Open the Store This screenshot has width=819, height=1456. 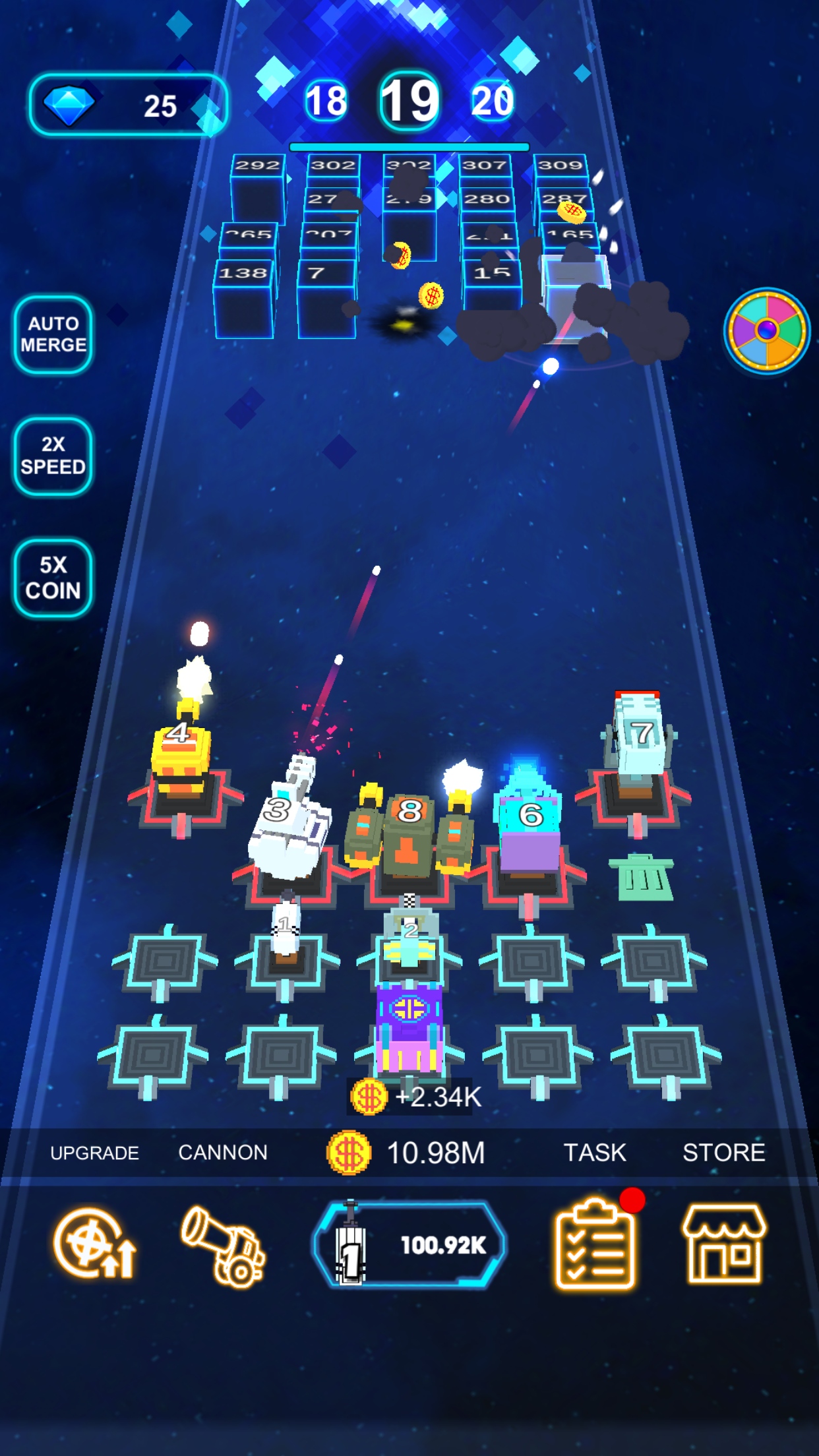pyautogui.click(x=724, y=1244)
